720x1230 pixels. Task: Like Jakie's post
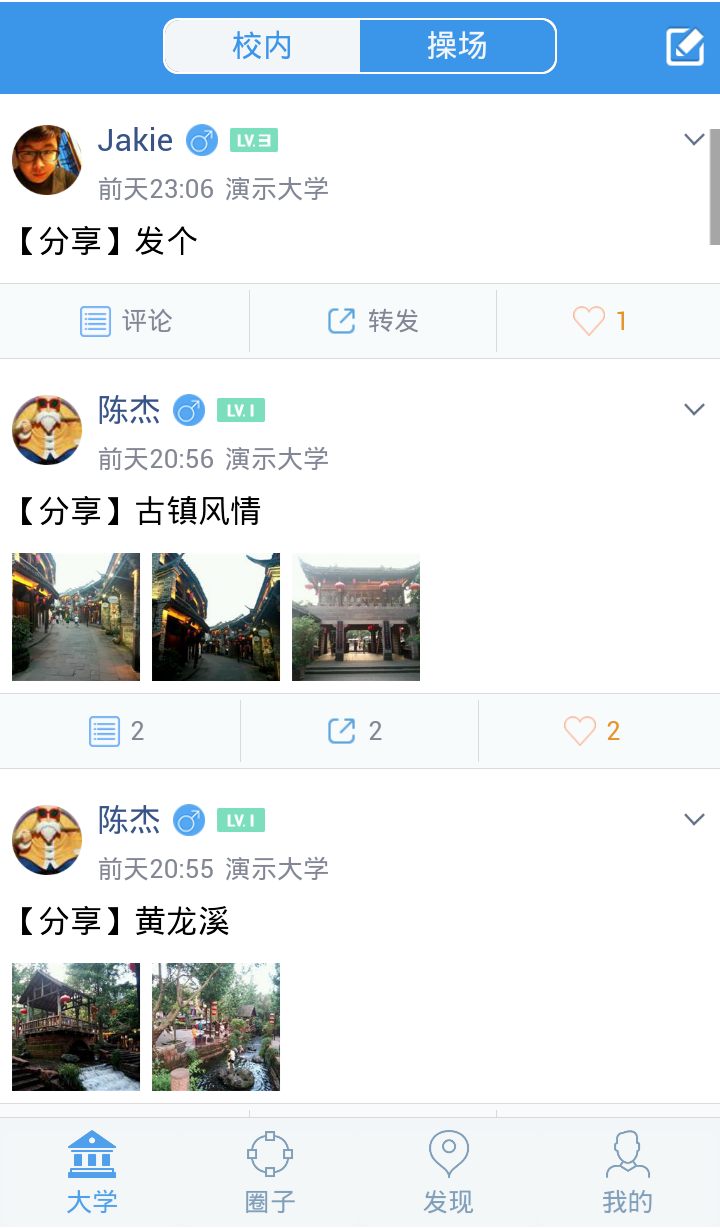600,321
